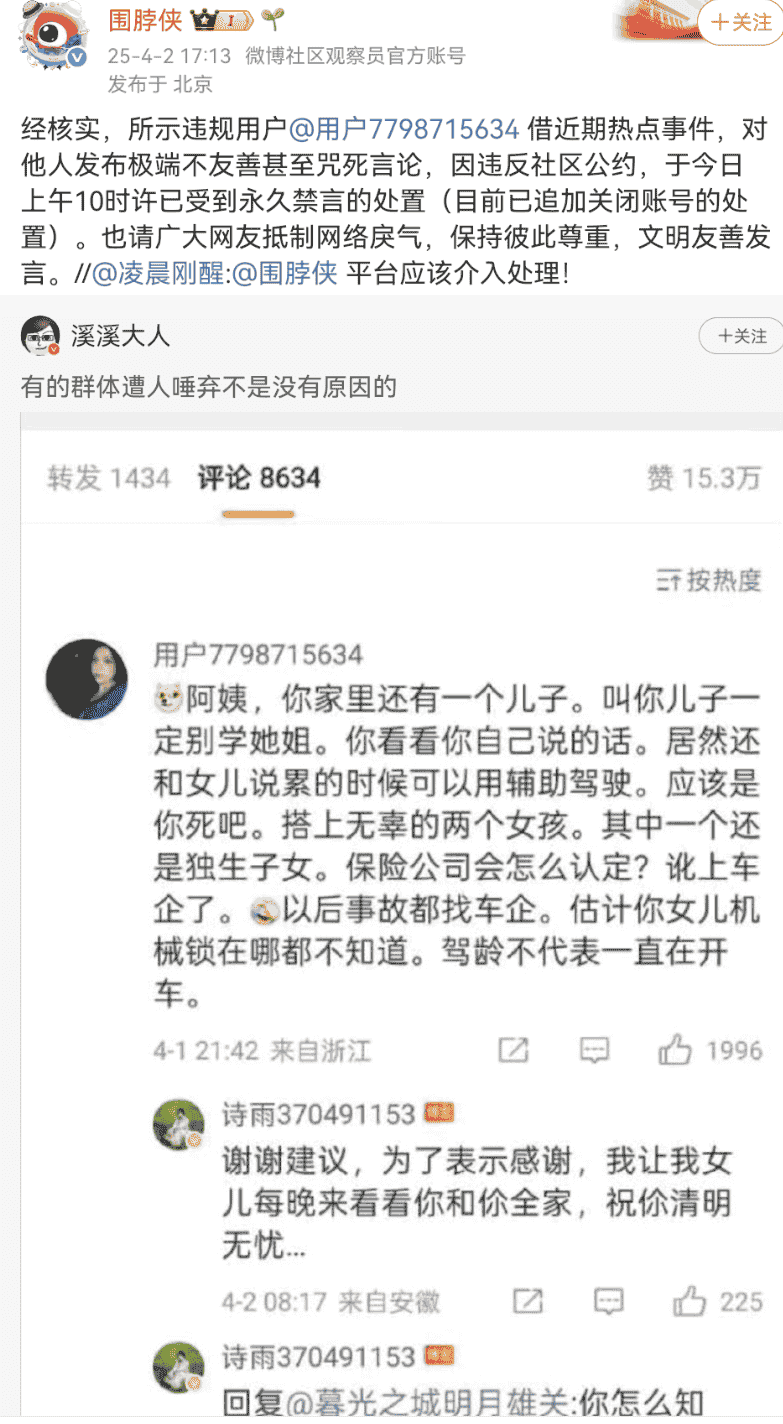Viewport: 783px width, 1424px height.
Task: Open 溪溪大人's profile avatar
Action: 41,335
